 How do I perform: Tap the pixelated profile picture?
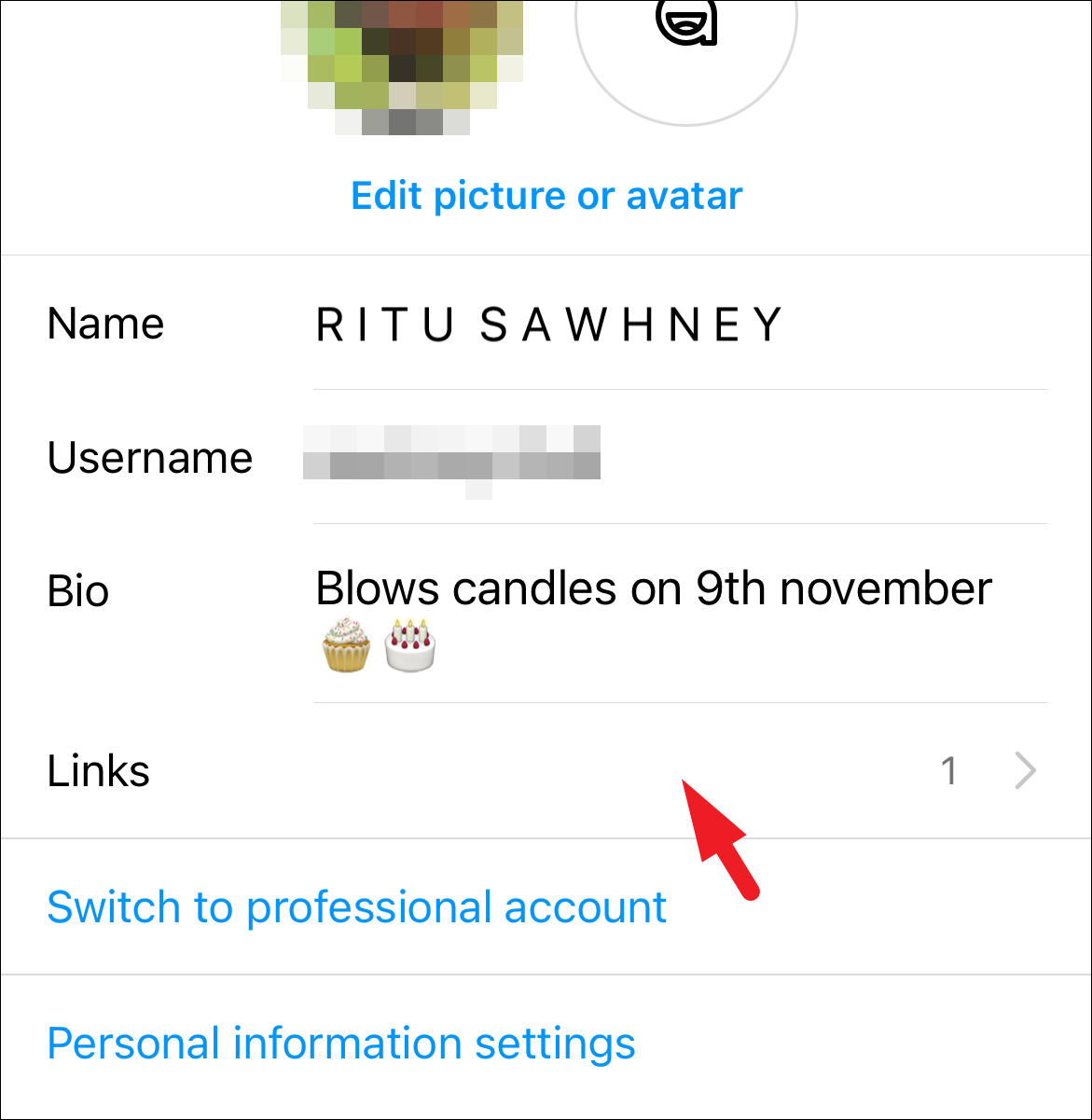point(401,65)
